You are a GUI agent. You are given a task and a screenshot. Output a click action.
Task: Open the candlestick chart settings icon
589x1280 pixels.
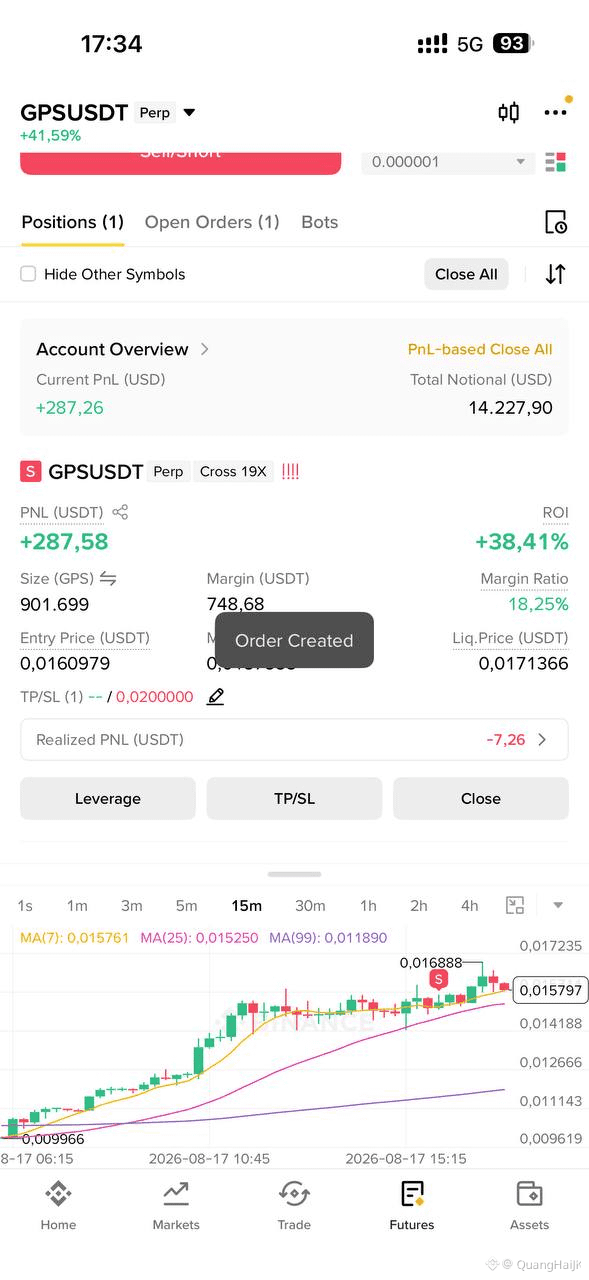508,113
